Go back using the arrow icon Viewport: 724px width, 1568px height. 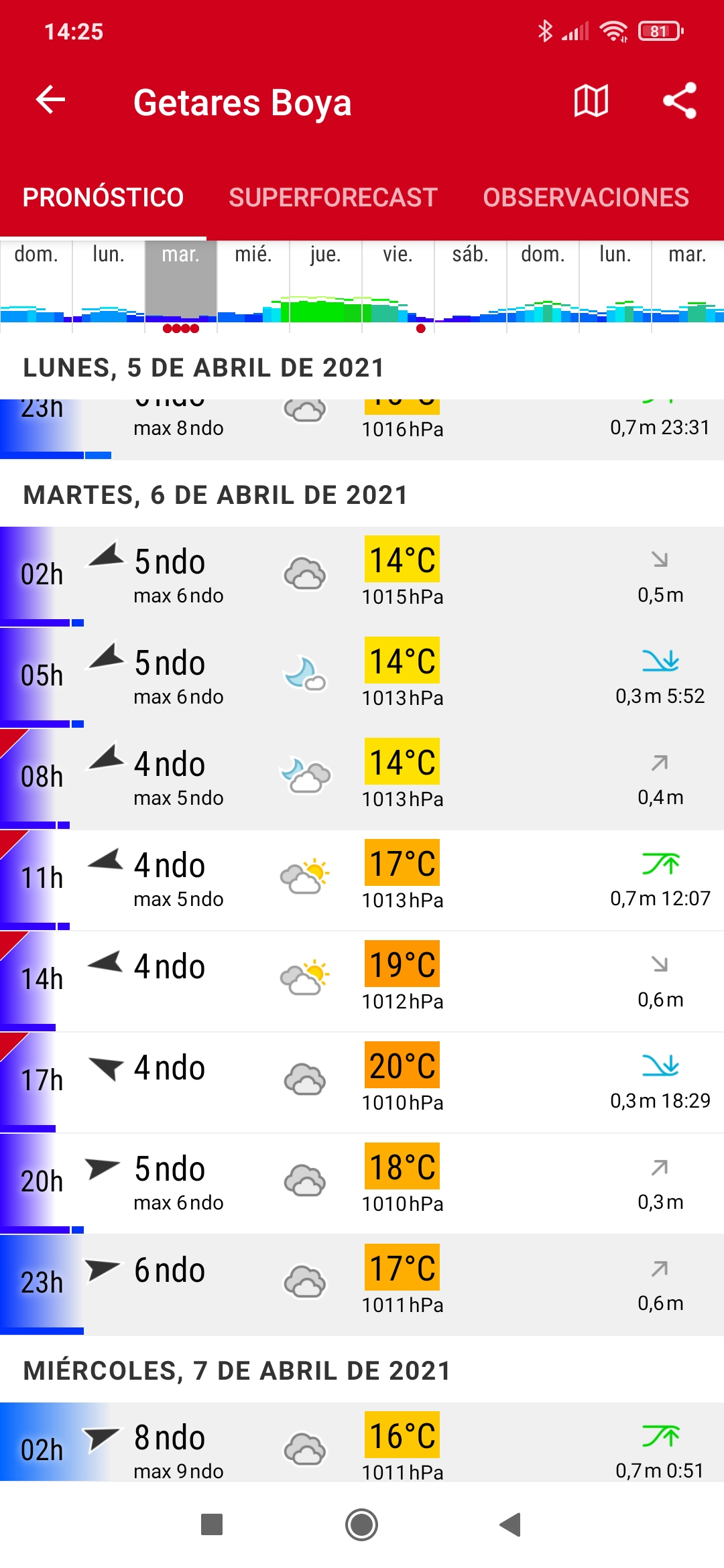pos(50,101)
